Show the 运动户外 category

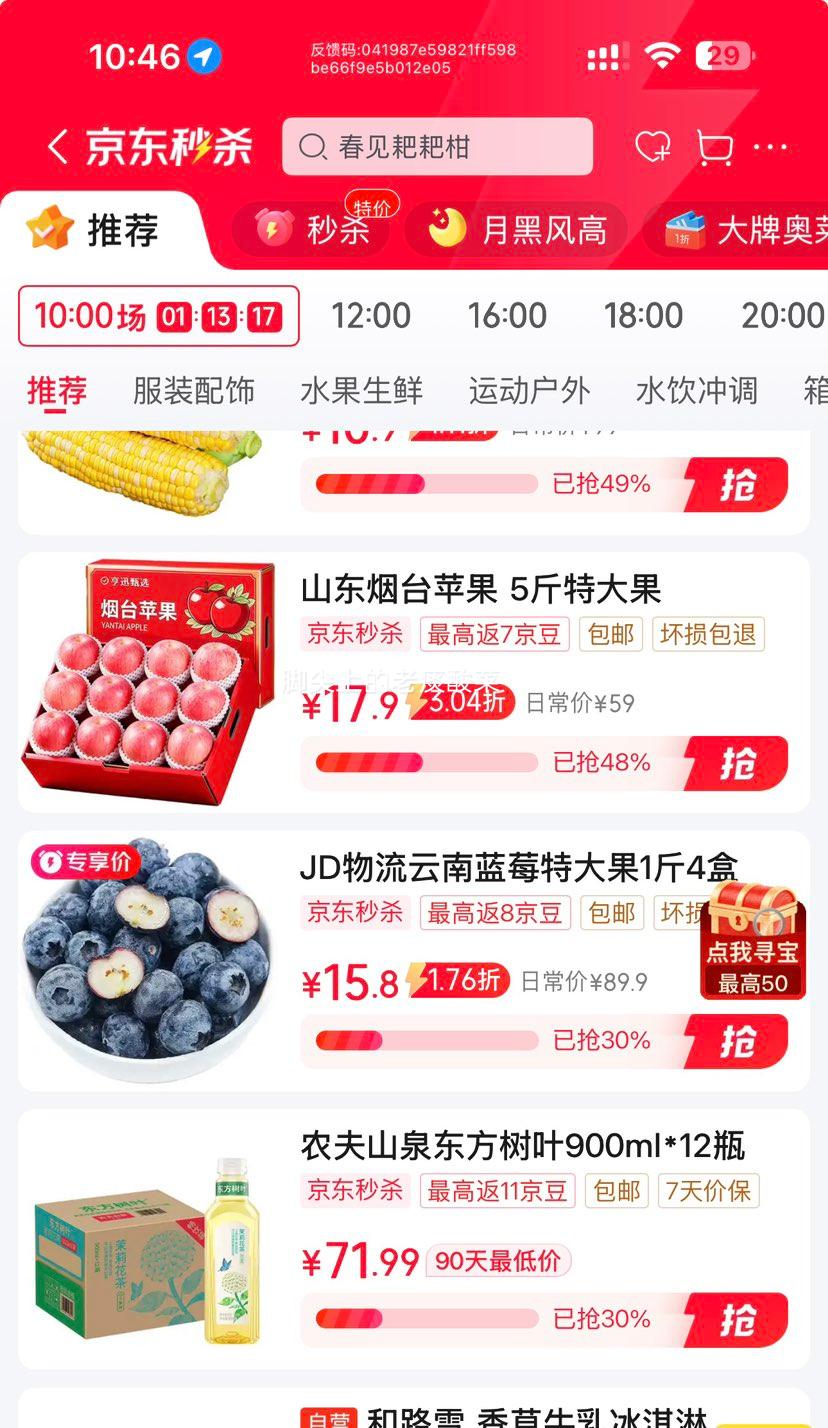click(529, 390)
